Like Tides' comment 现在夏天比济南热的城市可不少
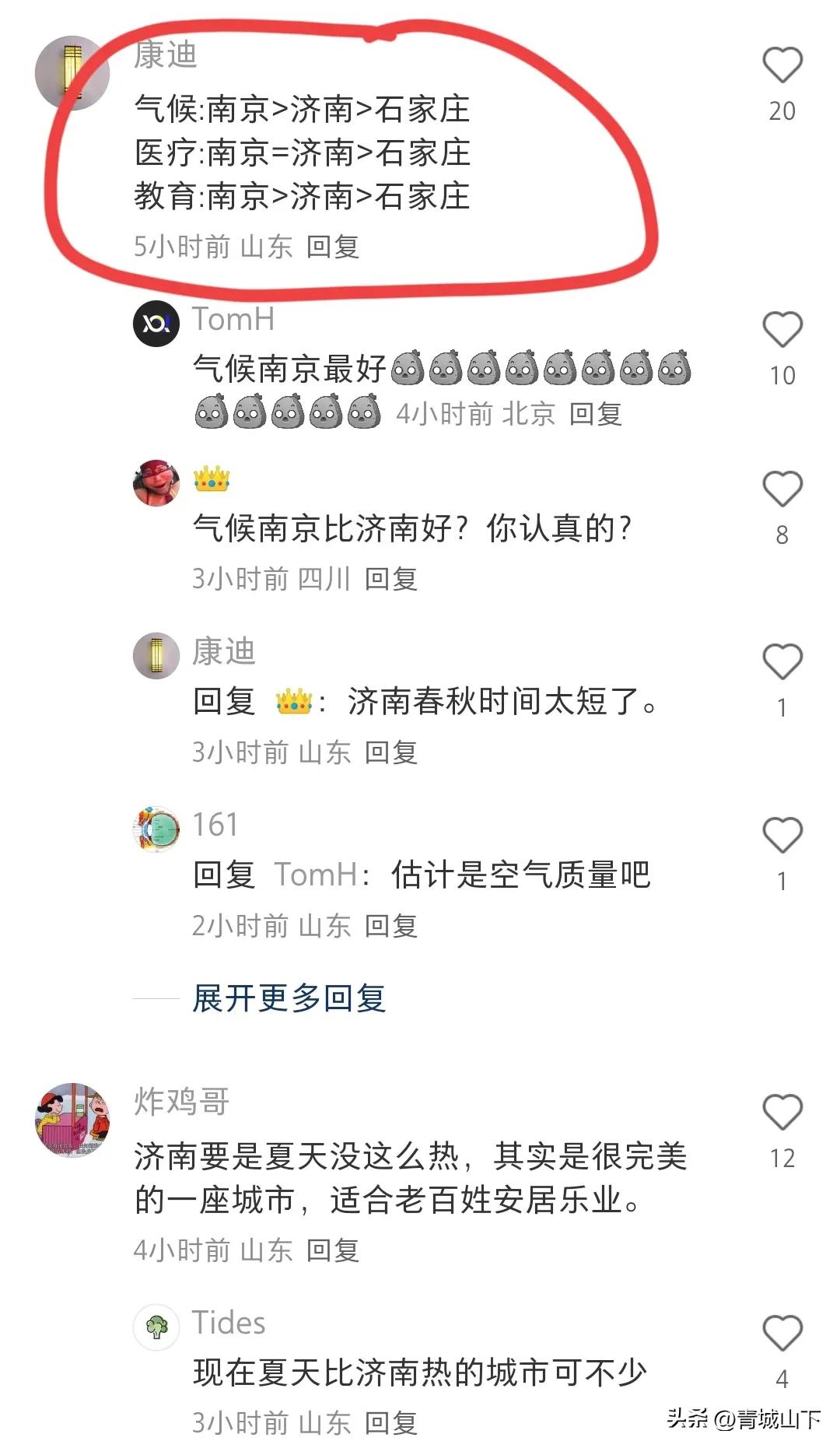This screenshot has height=1448, width=840. pyautogui.click(x=782, y=1334)
